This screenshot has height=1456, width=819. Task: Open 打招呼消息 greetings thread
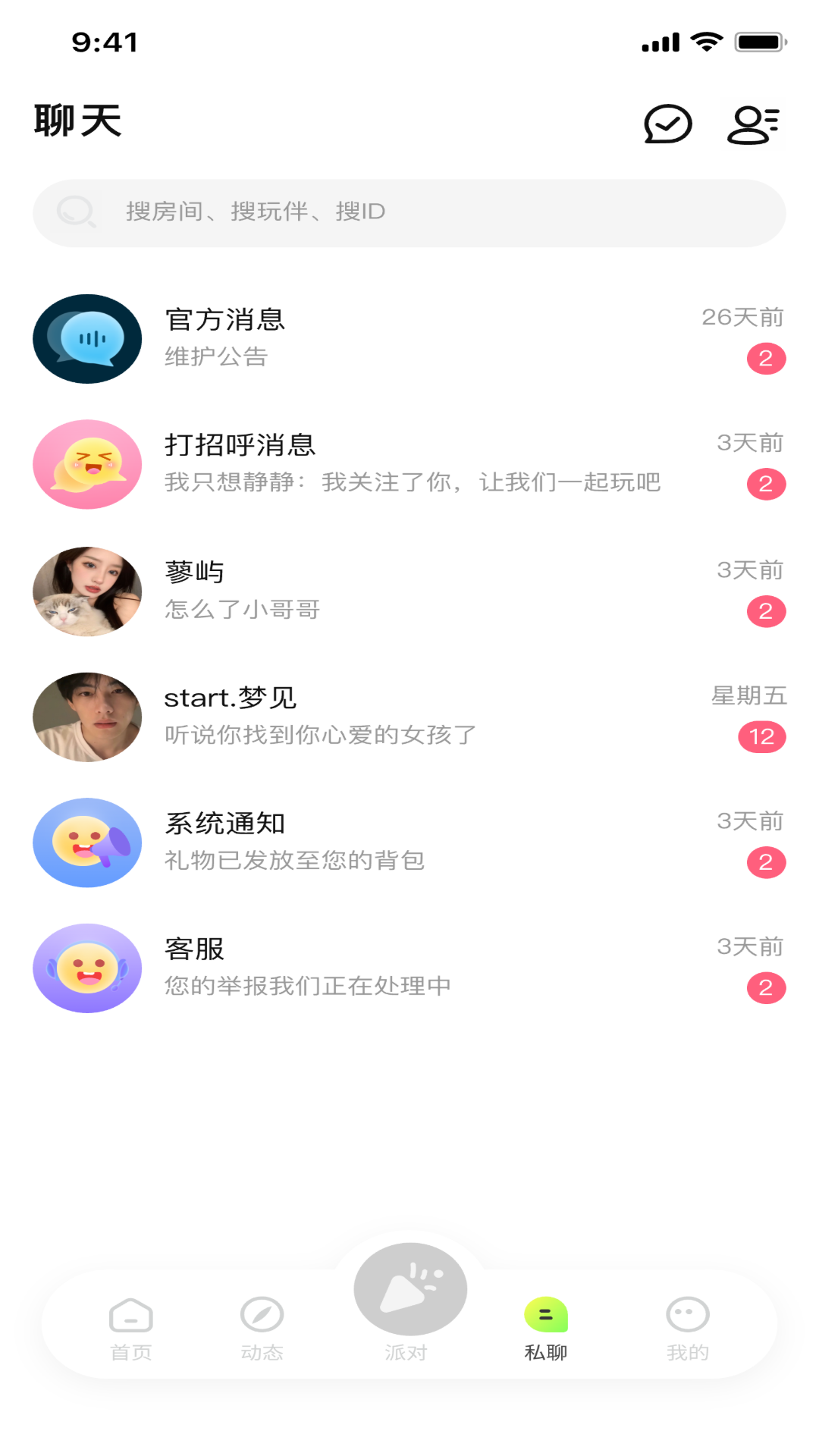(x=409, y=464)
